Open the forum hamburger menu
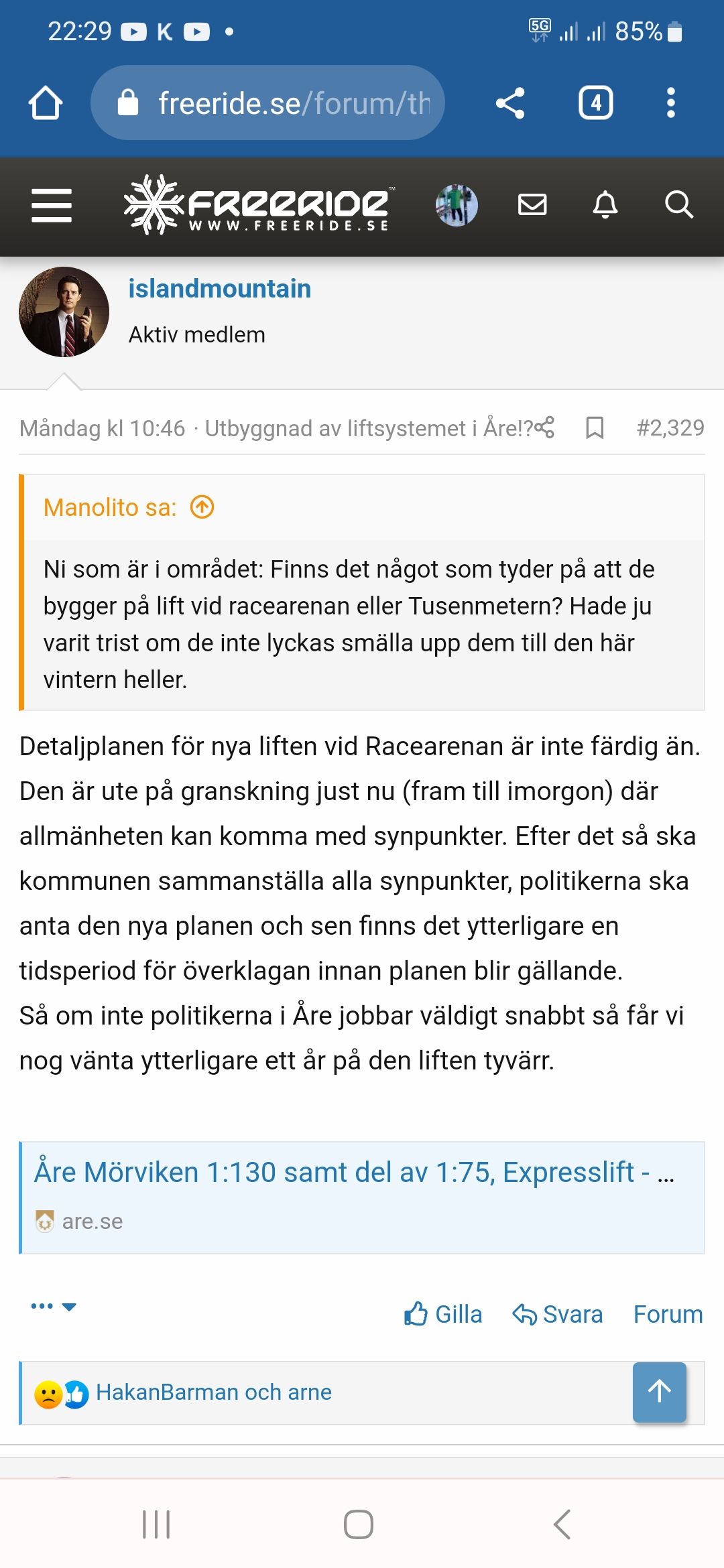The height and width of the screenshot is (1568, 724). (52, 205)
